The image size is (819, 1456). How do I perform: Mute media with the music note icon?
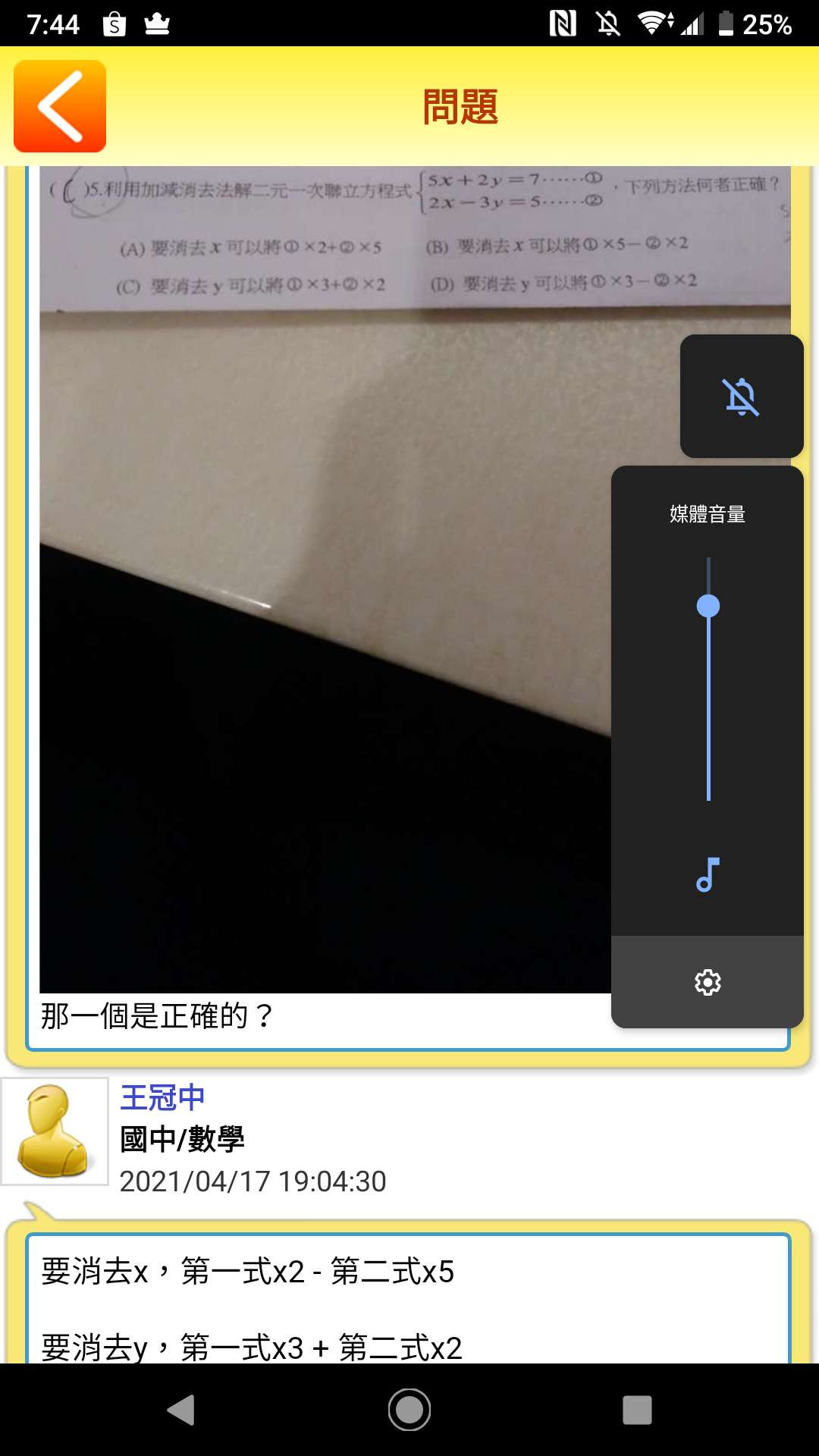708,874
